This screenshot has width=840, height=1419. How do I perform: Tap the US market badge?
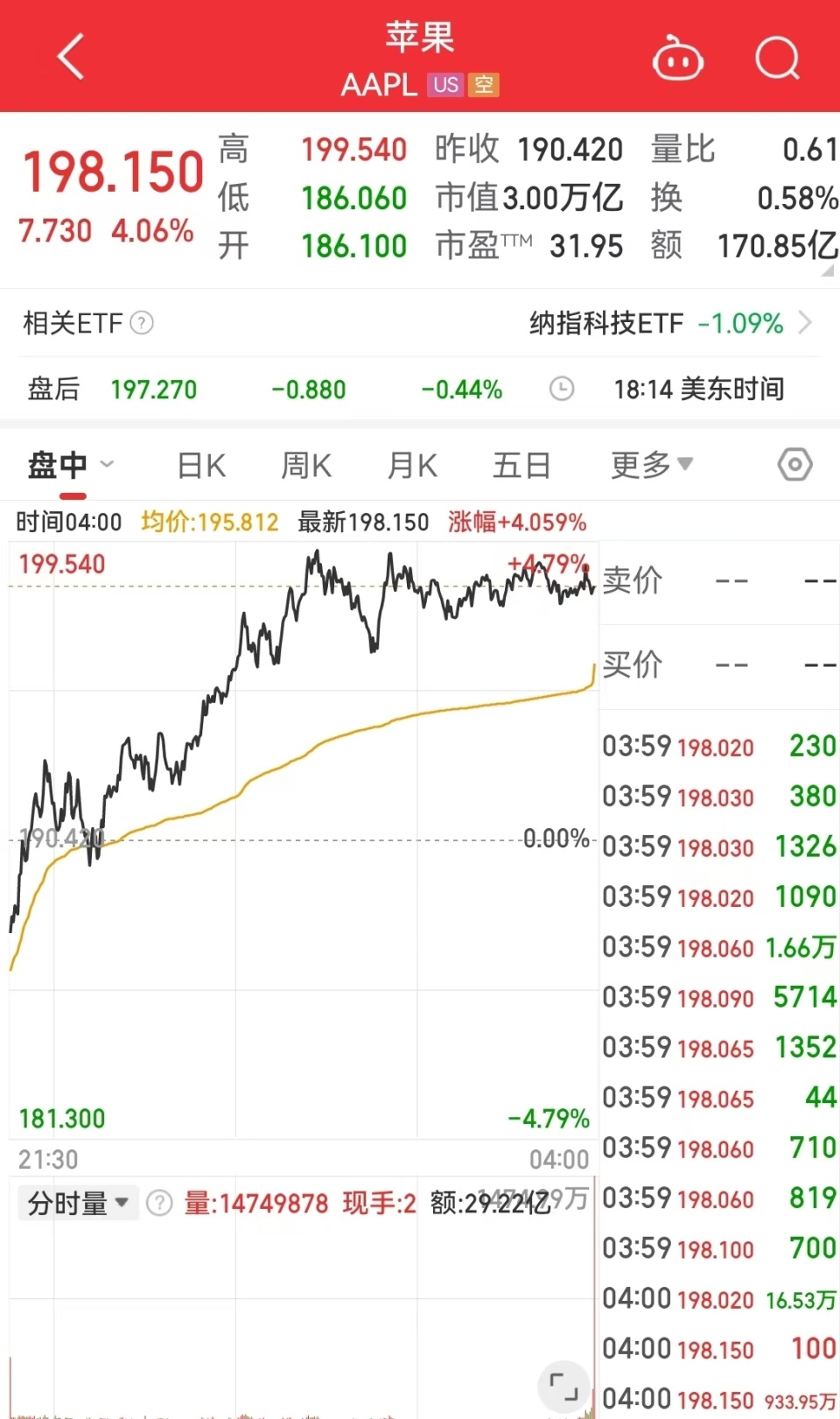coord(445,86)
